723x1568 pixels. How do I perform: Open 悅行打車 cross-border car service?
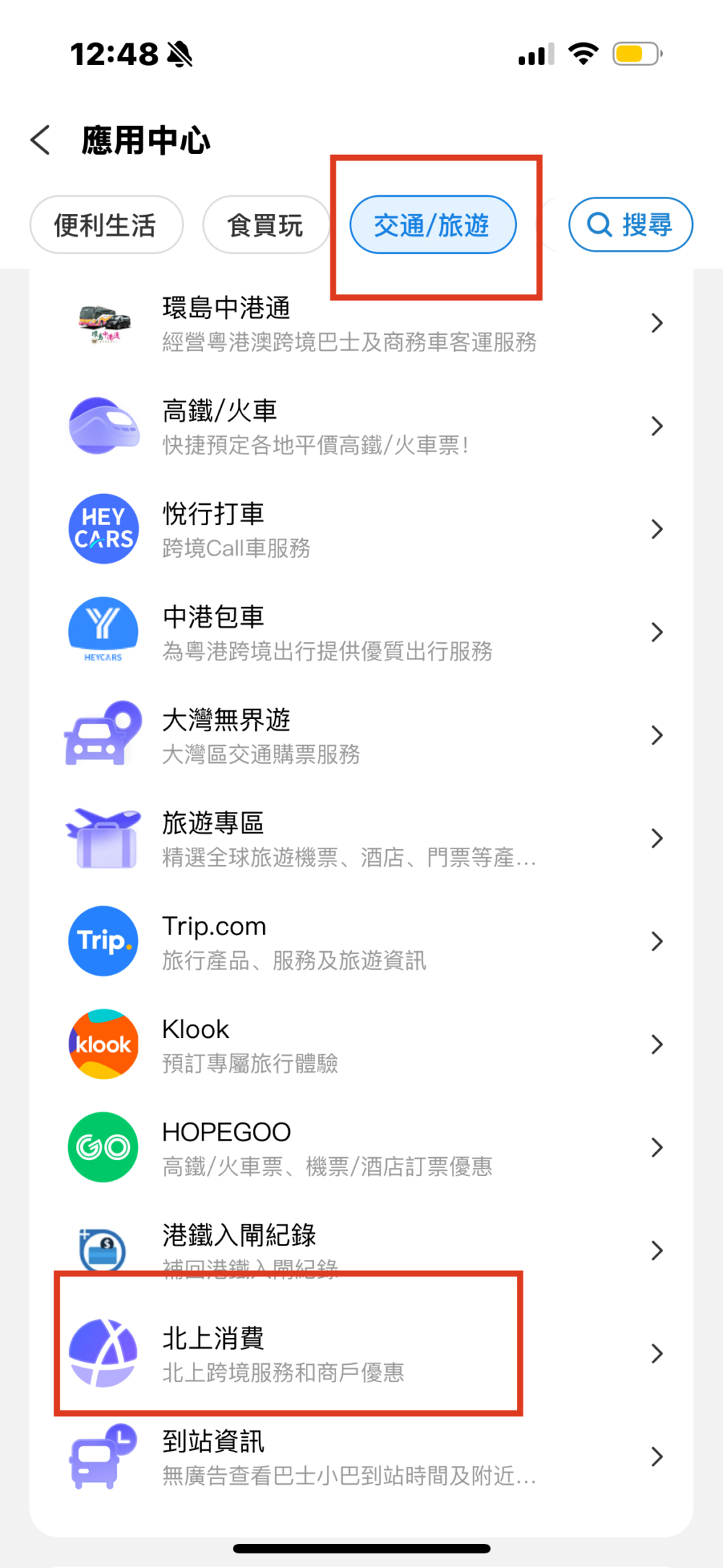pyautogui.click(x=361, y=529)
